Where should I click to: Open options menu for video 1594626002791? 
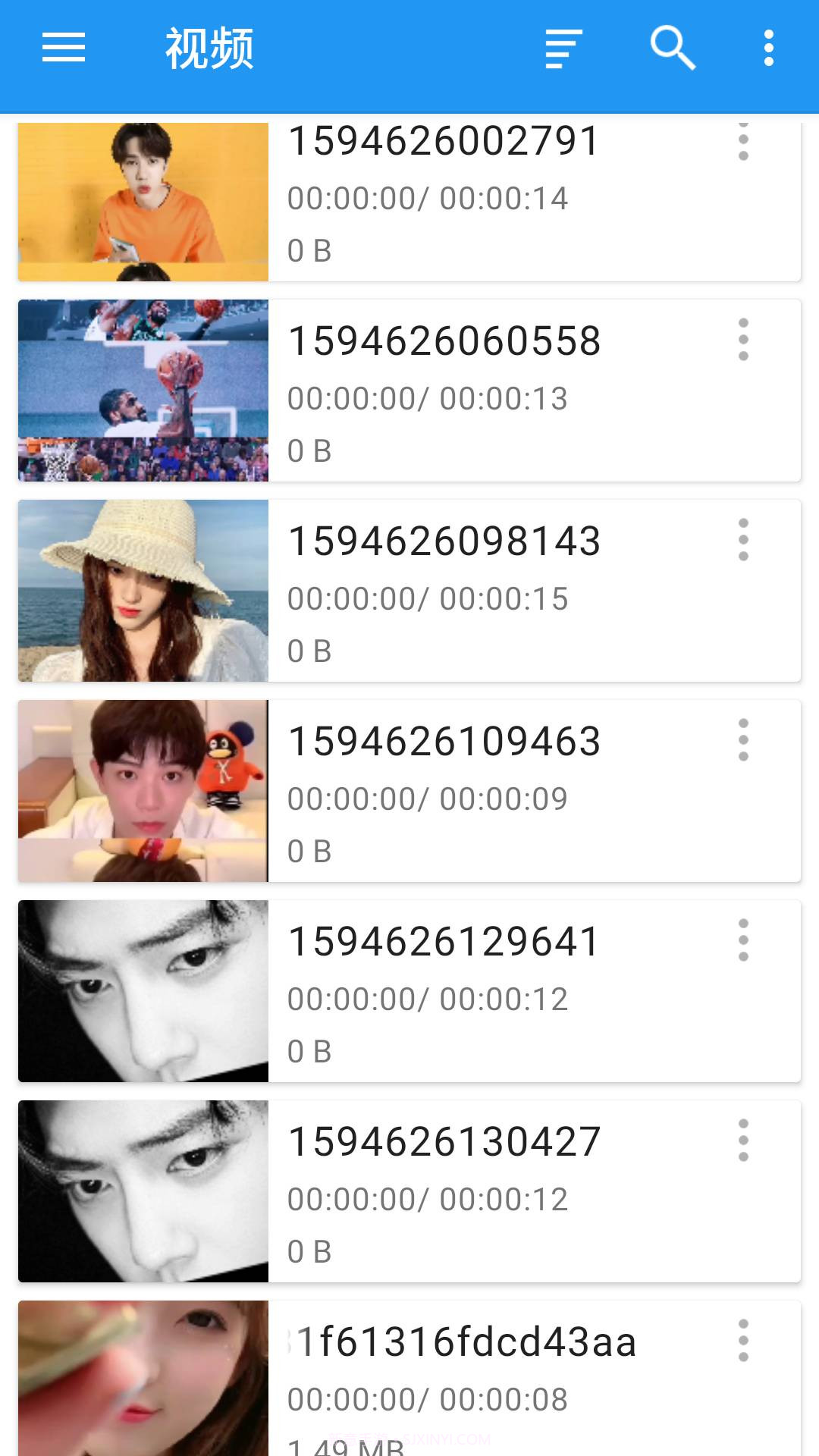[743, 146]
